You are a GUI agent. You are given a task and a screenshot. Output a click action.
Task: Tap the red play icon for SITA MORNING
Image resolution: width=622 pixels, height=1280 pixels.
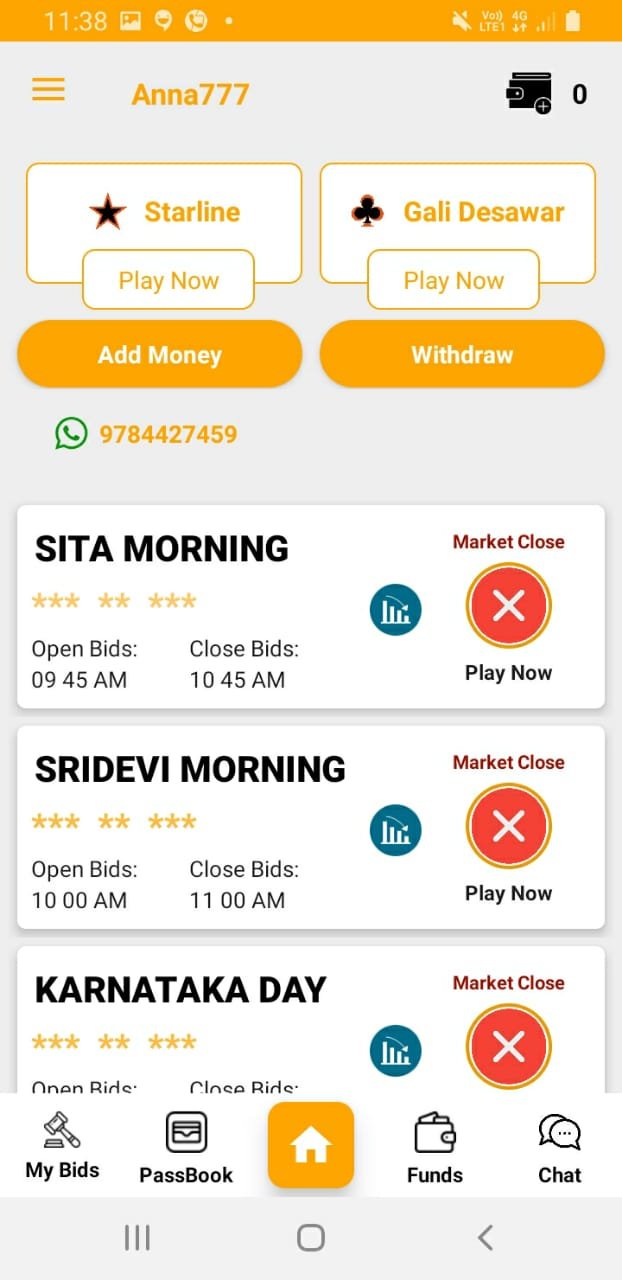(x=508, y=606)
